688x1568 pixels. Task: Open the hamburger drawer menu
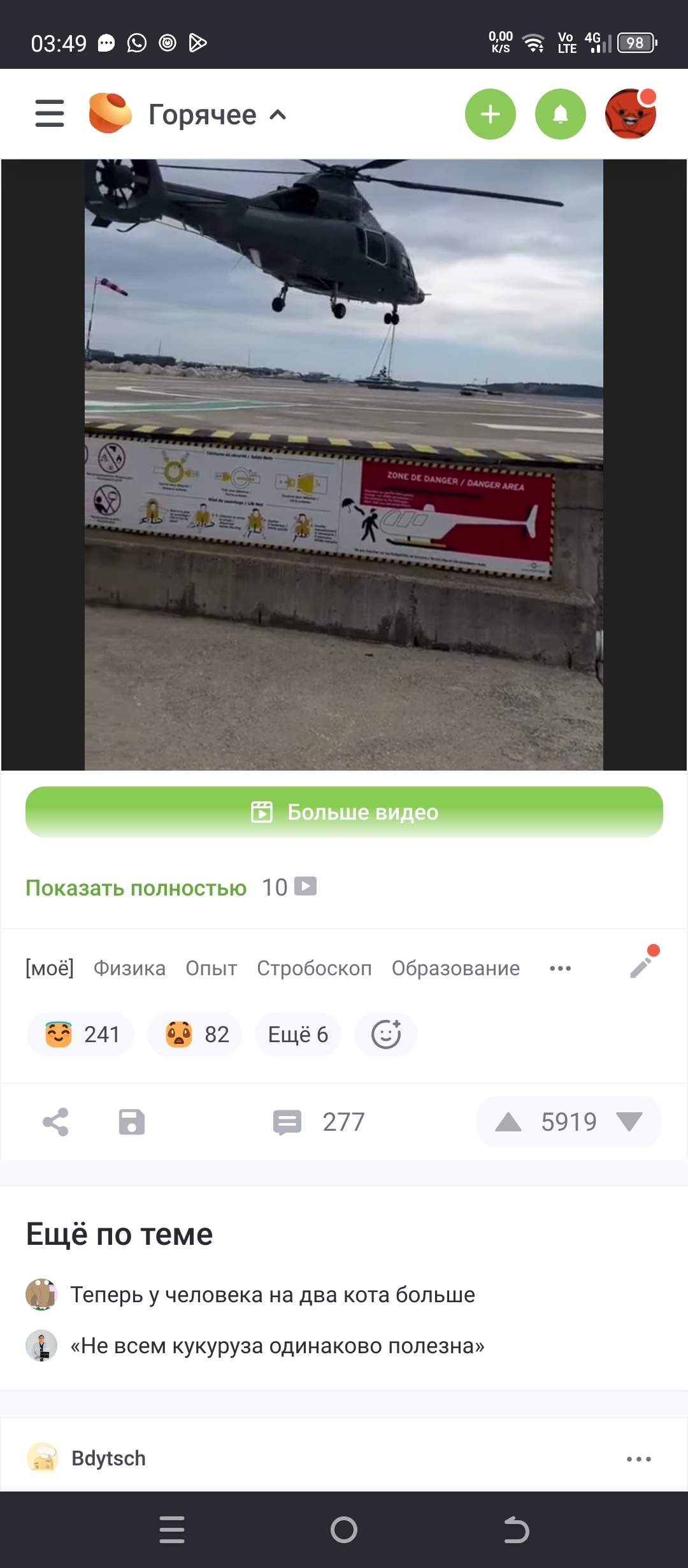[49, 113]
